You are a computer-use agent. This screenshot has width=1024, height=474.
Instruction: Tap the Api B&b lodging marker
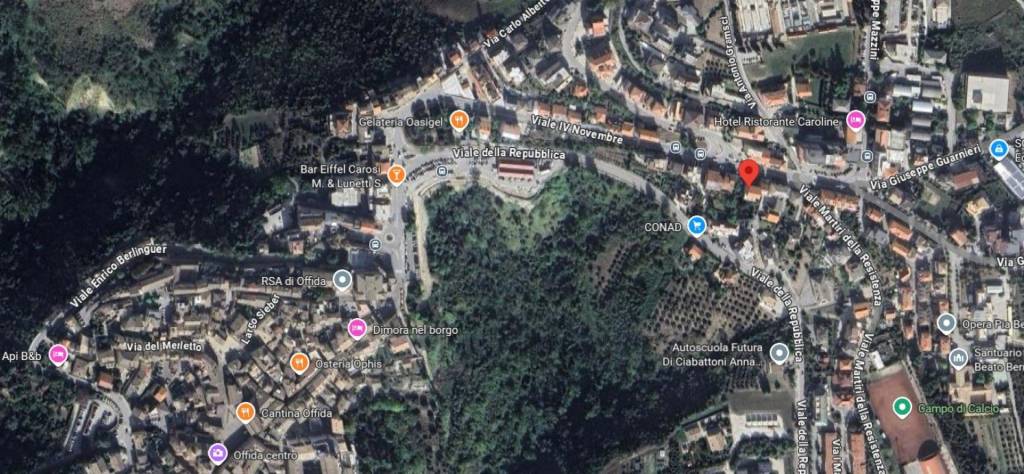58,354
